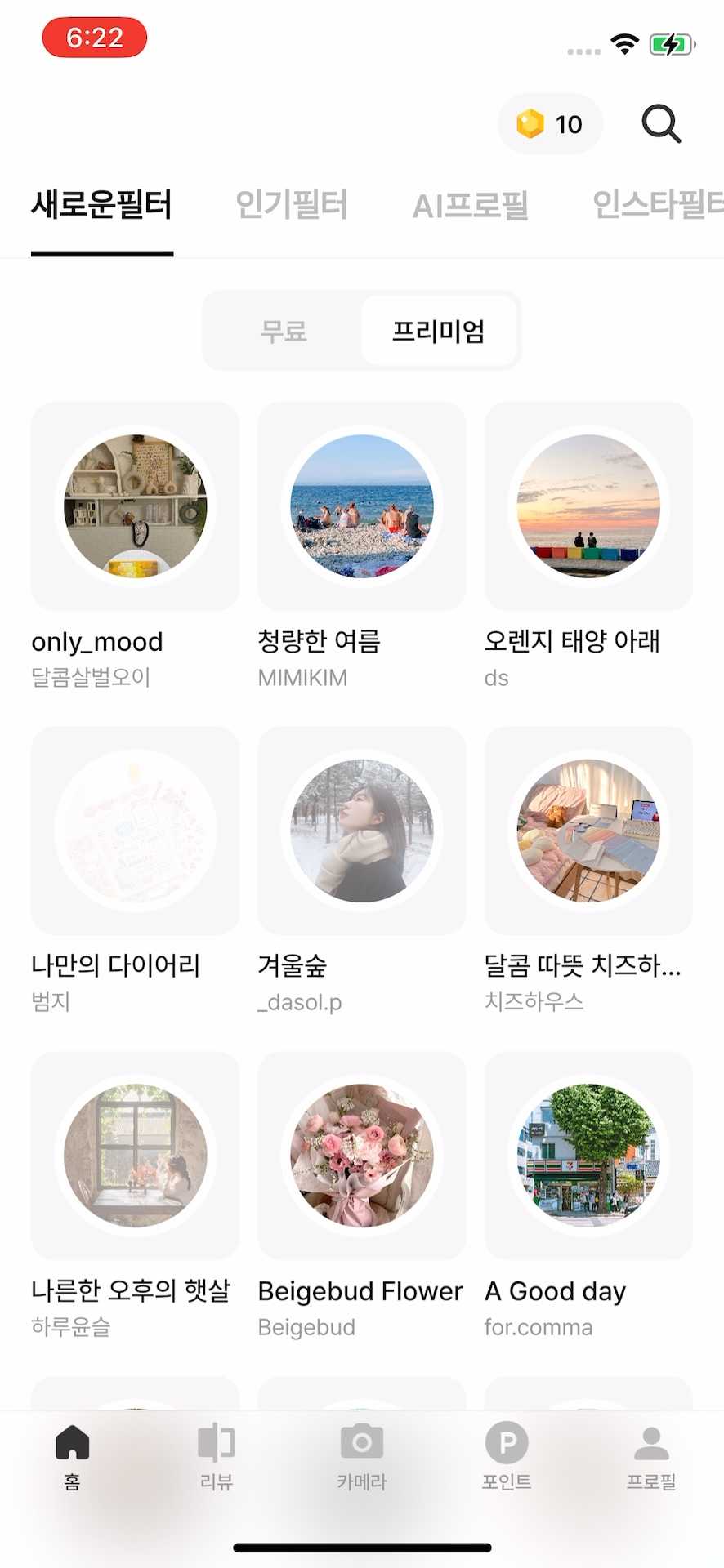Open the search icon
724x1568 pixels.
(661, 124)
